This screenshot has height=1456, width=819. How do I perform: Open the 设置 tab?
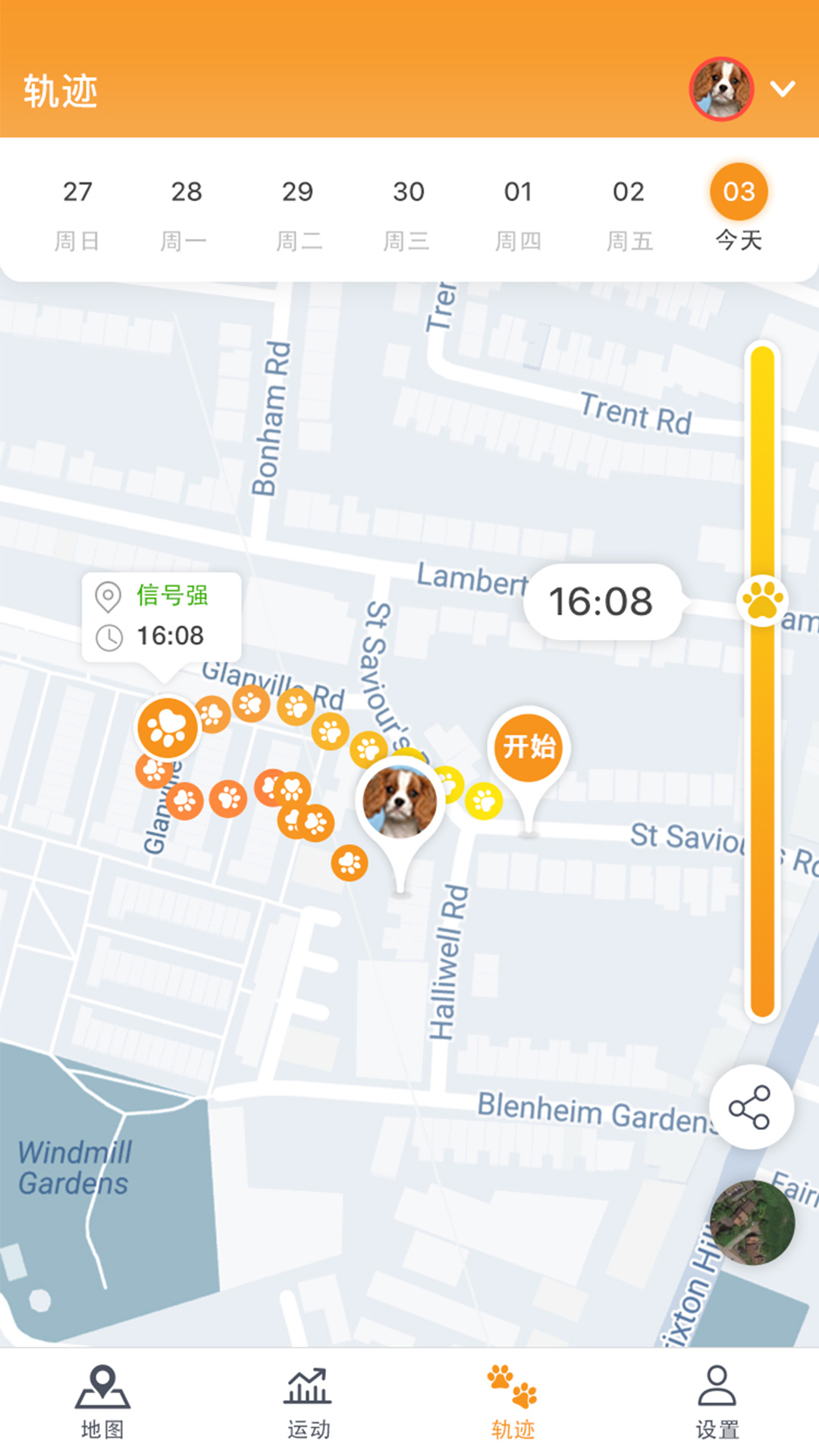click(x=717, y=1403)
